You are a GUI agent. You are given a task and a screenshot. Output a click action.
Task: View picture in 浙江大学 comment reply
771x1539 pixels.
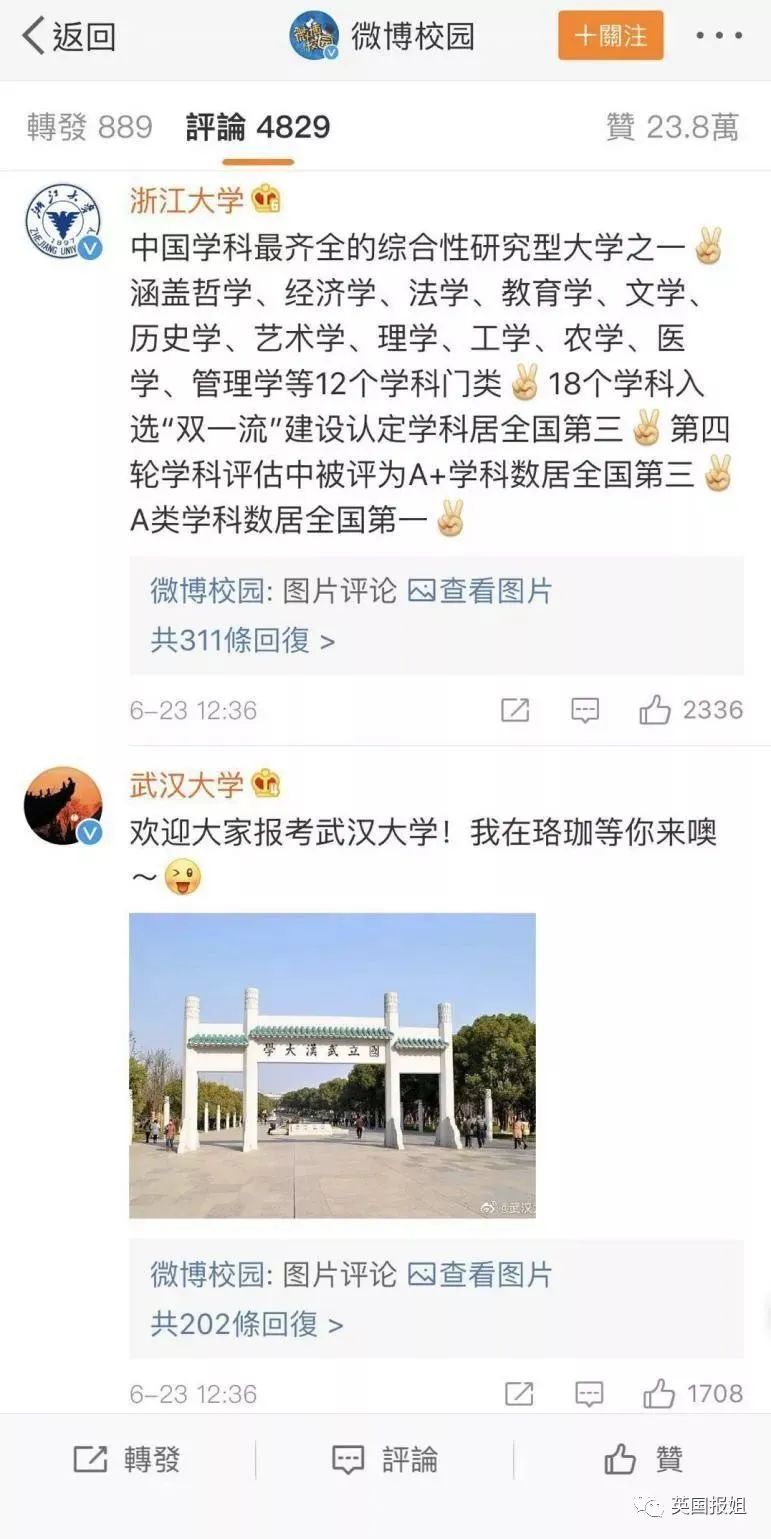(x=480, y=591)
